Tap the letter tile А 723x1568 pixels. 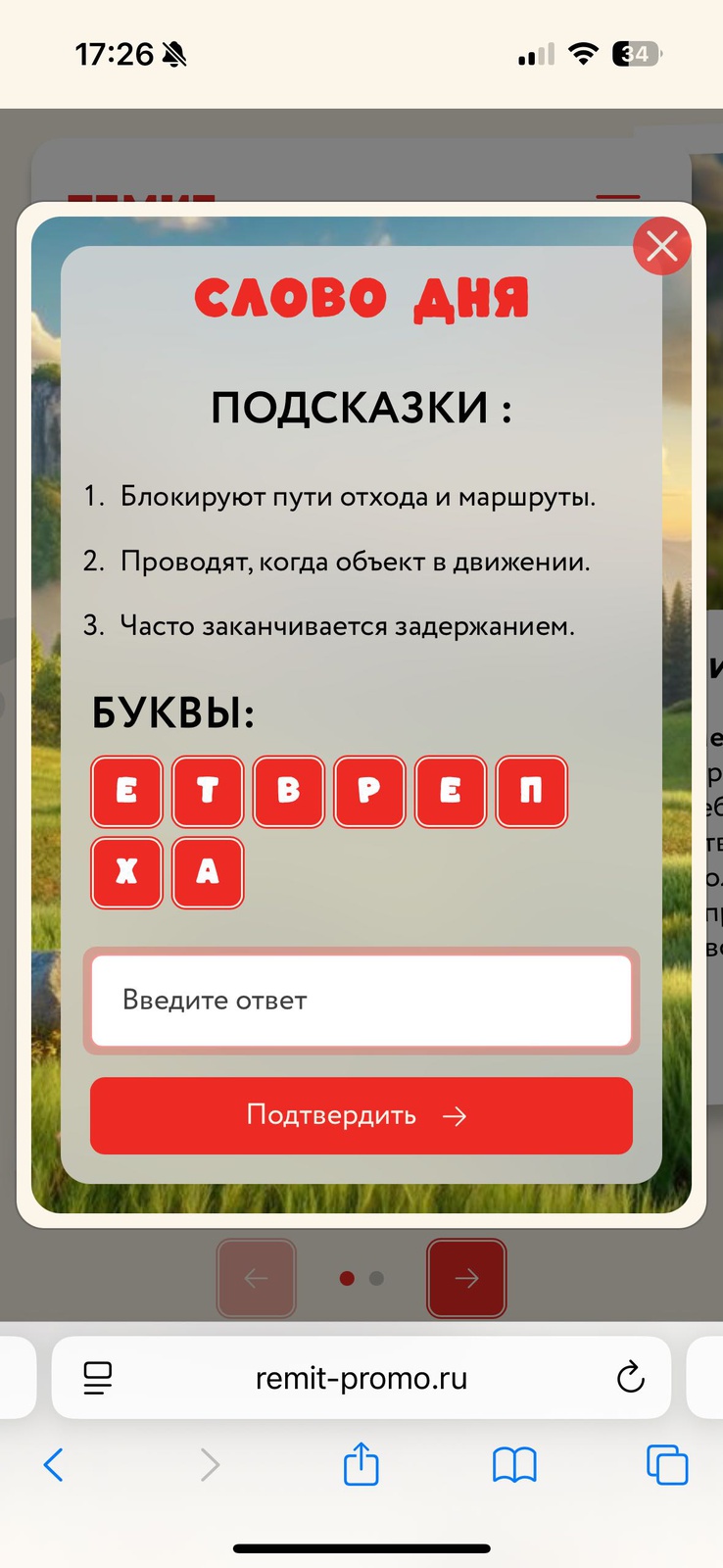(x=208, y=872)
